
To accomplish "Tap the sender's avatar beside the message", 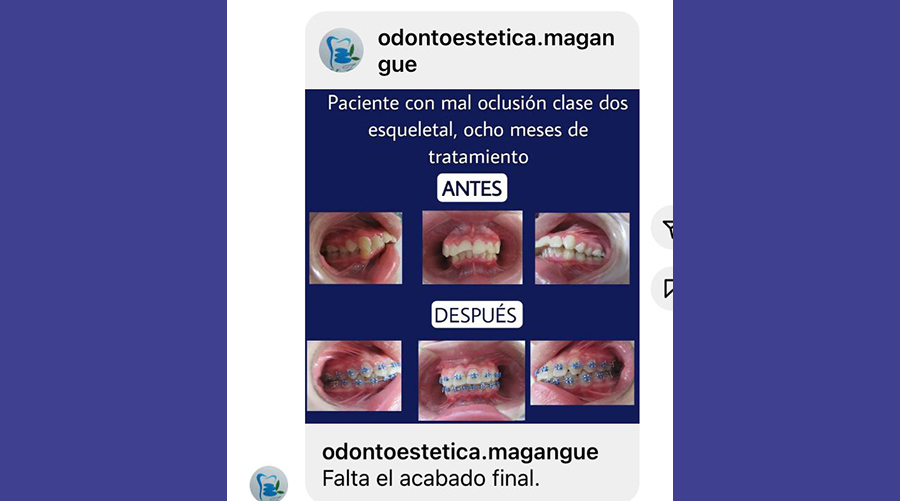I will coord(268,484).
